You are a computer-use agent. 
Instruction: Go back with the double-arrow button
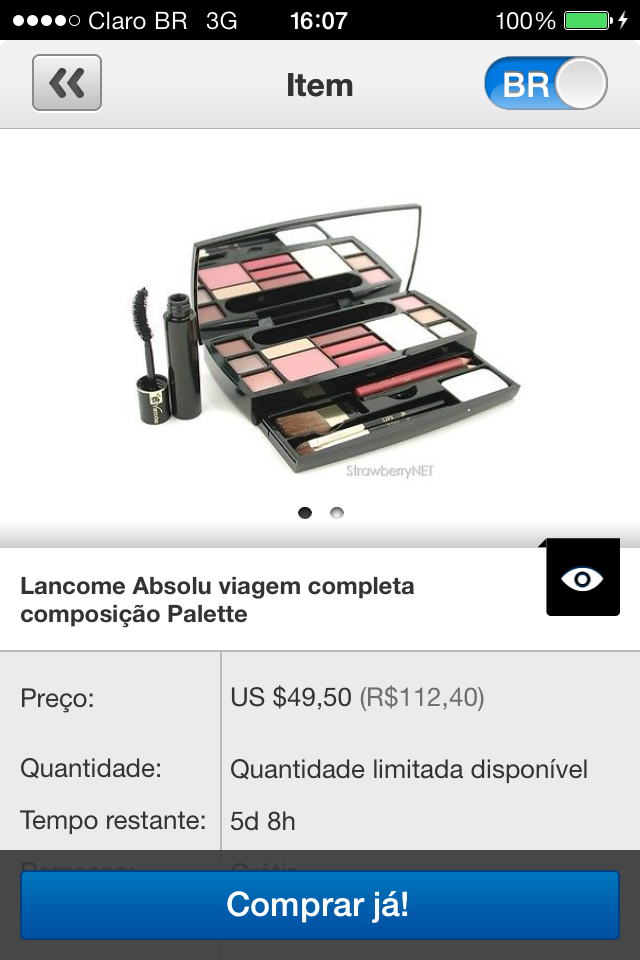pos(67,83)
